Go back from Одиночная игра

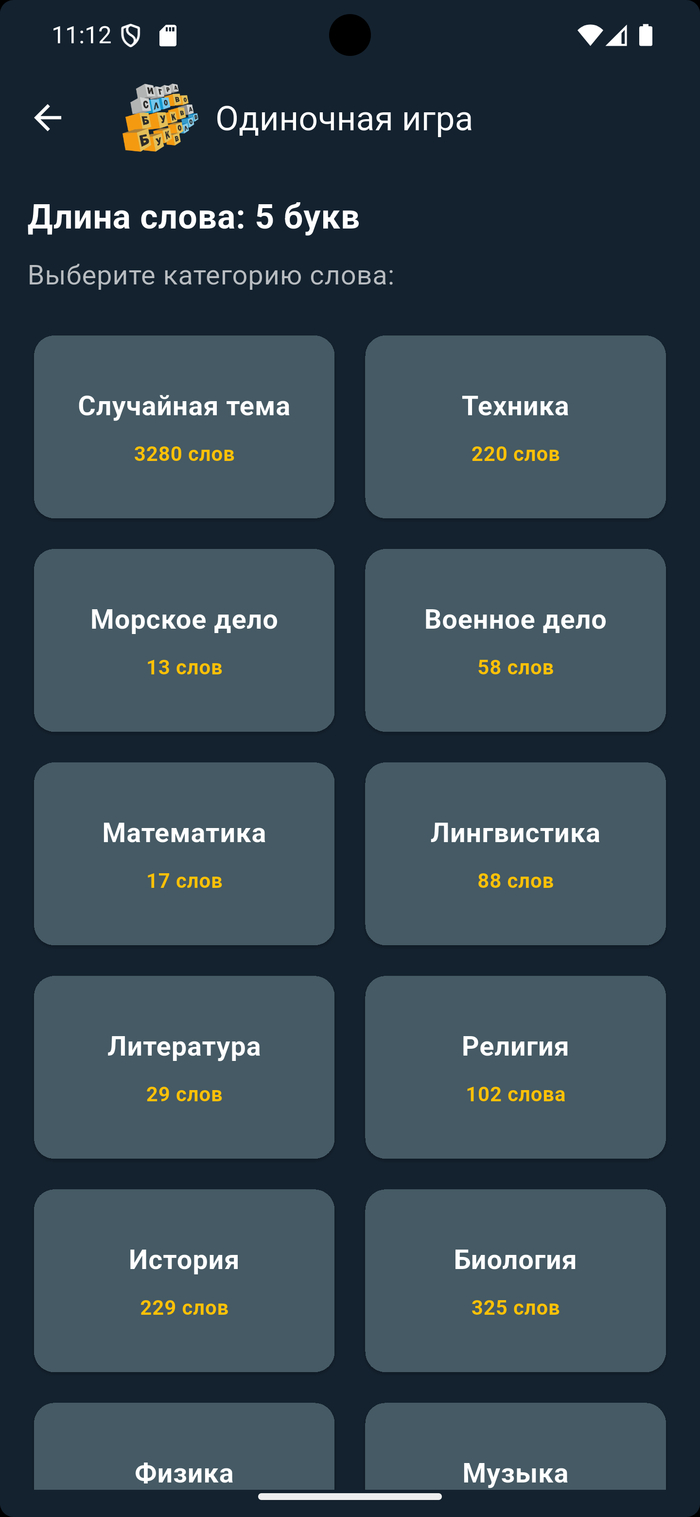tap(48, 118)
